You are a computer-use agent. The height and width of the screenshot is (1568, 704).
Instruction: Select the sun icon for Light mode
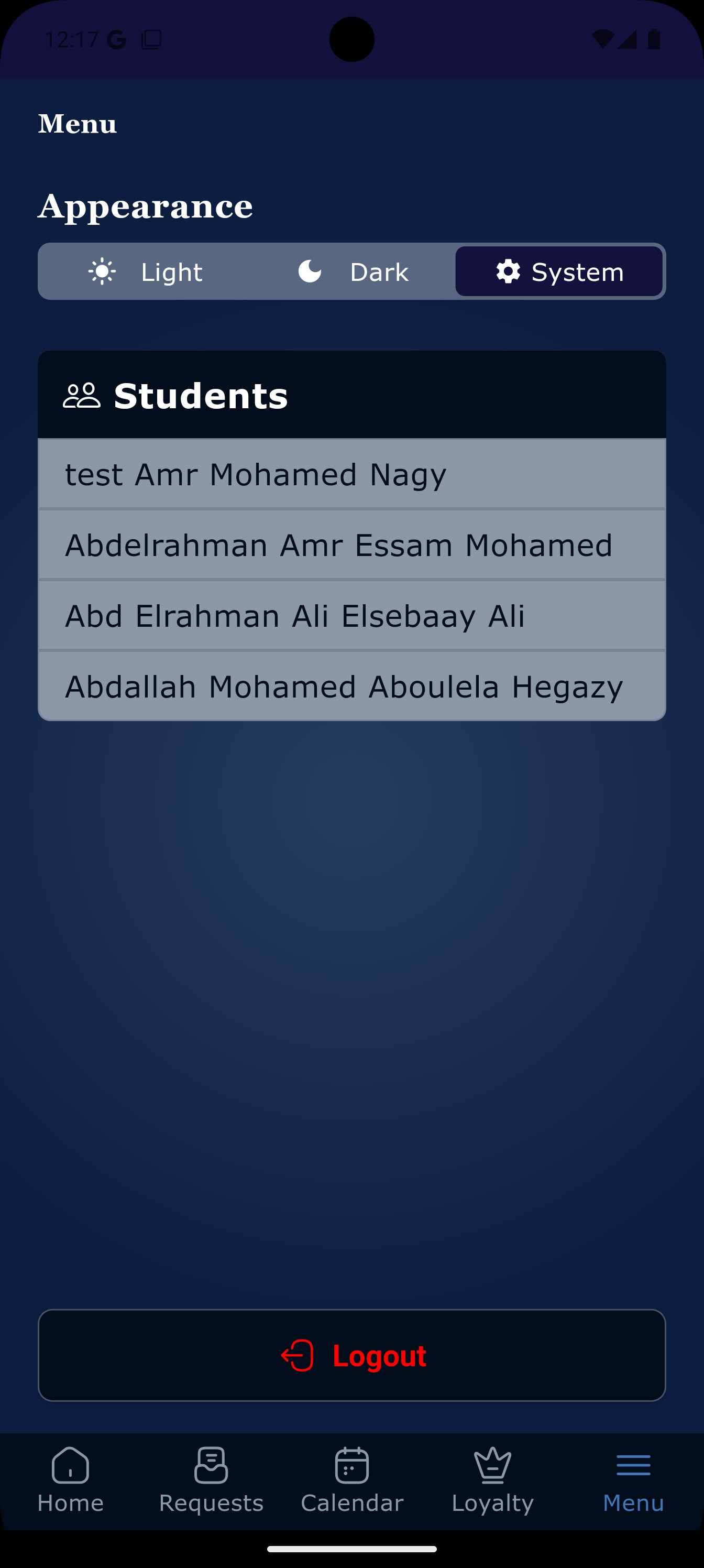pos(101,271)
